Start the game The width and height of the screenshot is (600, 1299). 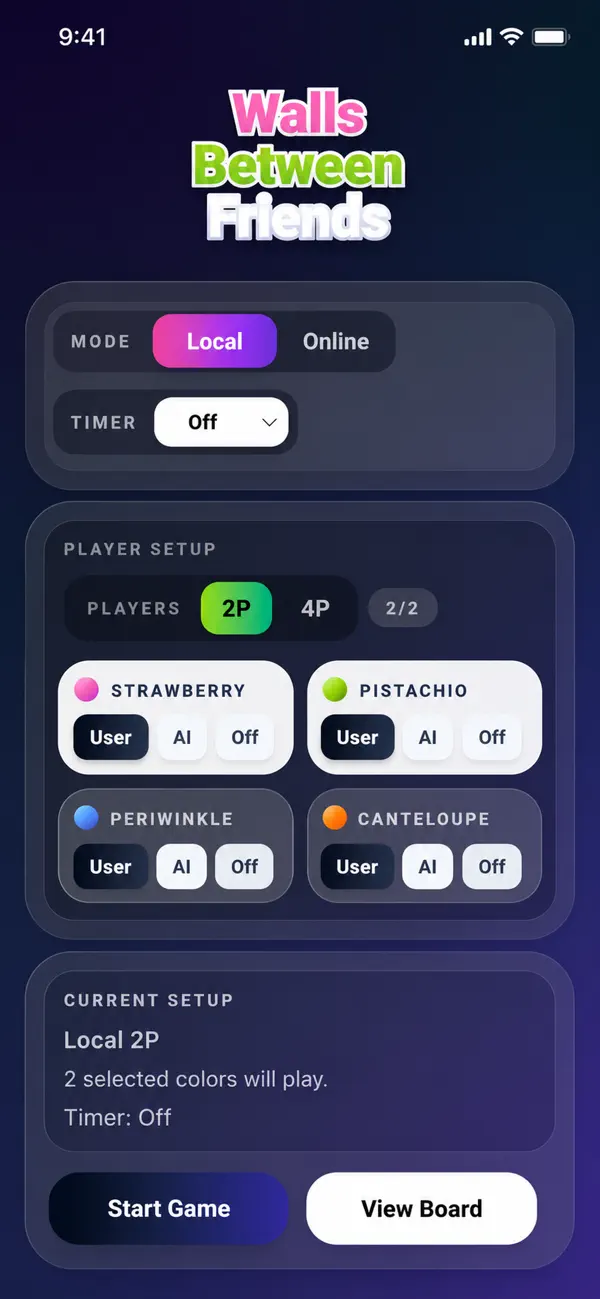169,1208
